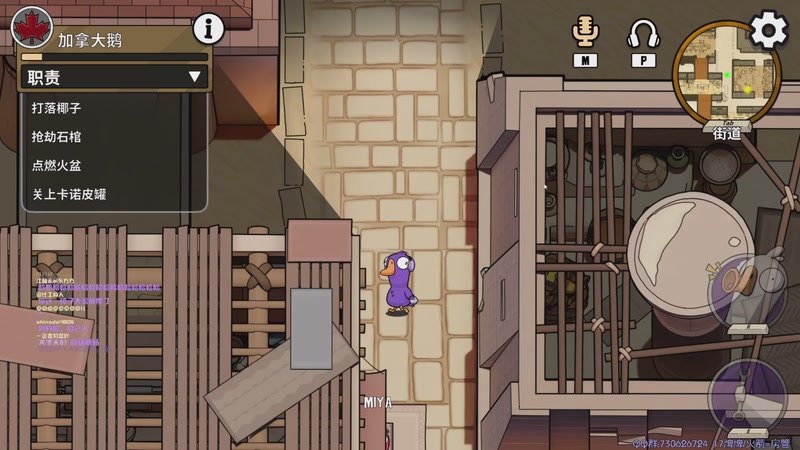
Task: Collapse the 职责 task list dropdown
Action: [x=194, y=76]
